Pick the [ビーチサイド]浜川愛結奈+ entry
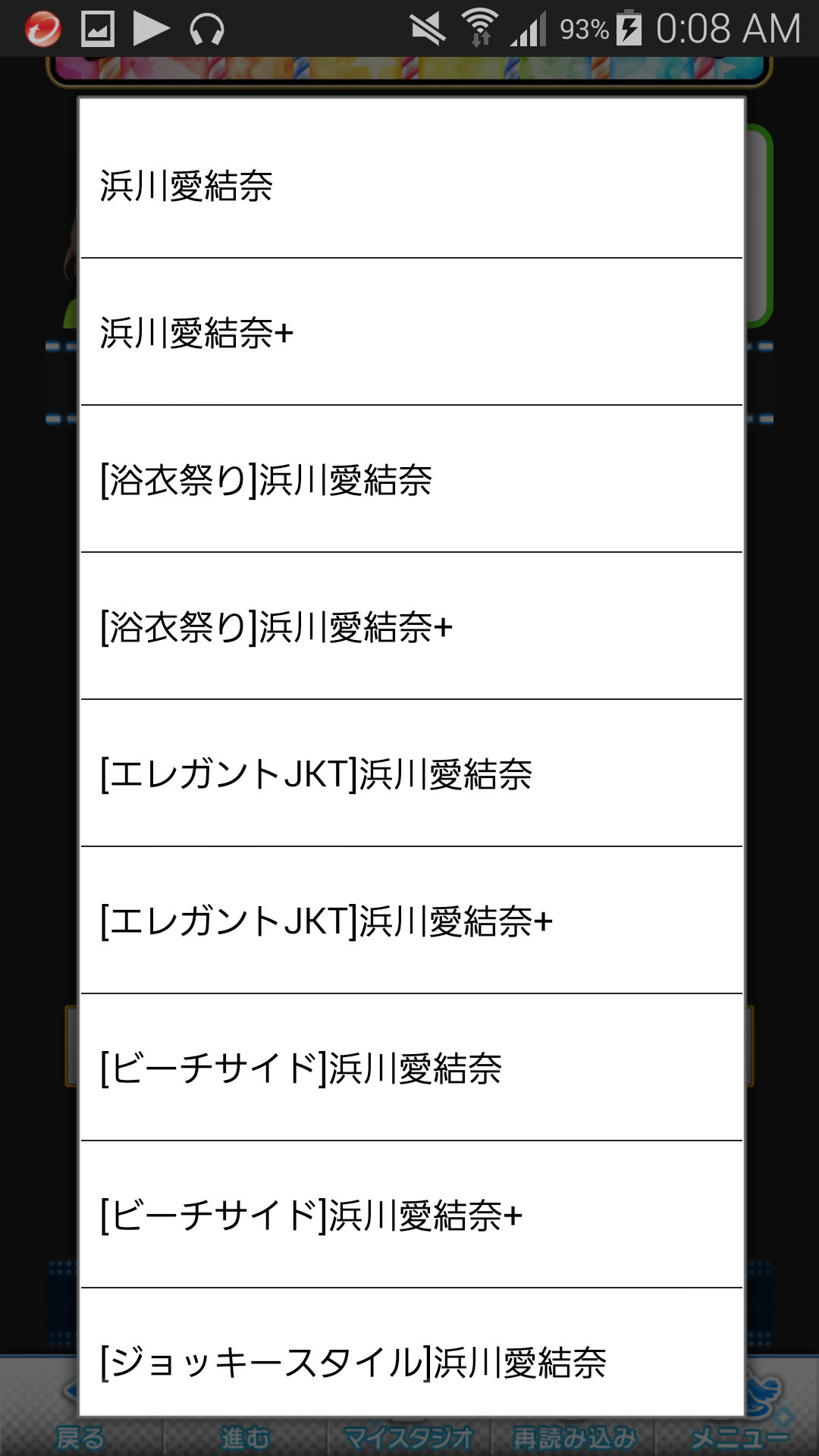The image size is (819, 1456). point(411,1216)
